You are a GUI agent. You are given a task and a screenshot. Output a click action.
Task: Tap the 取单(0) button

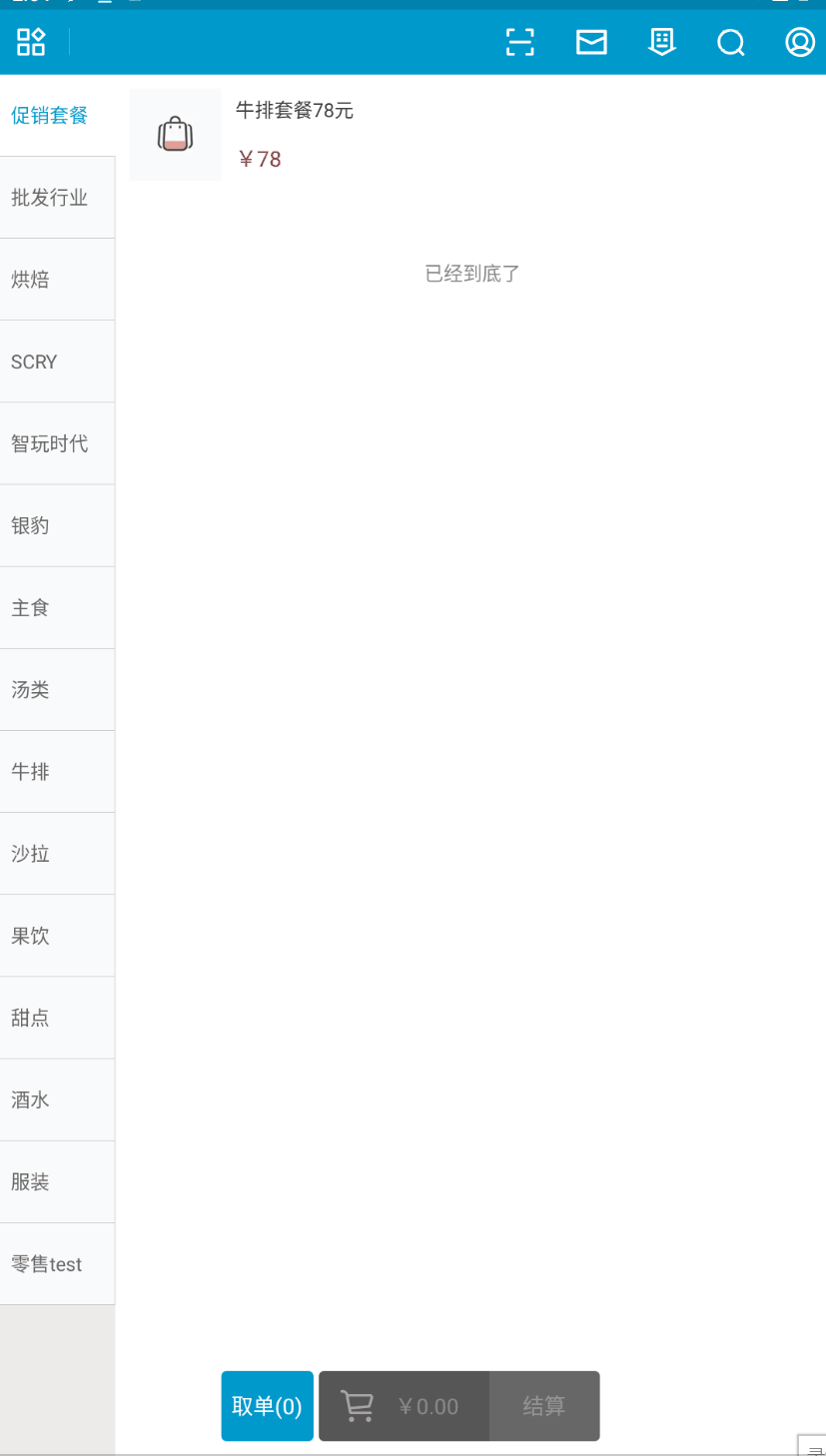(267, 1406)
